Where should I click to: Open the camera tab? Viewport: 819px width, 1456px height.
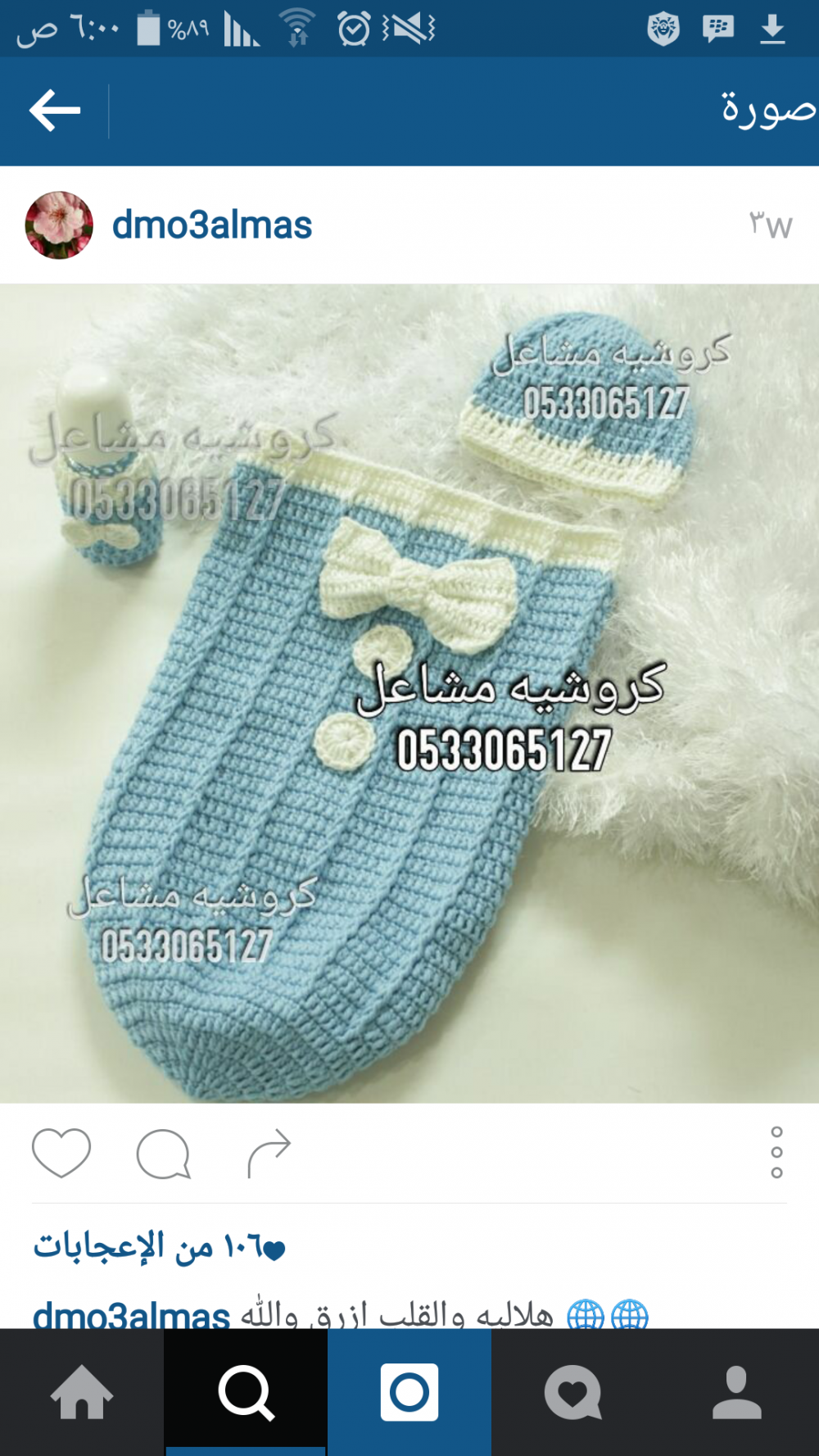pos(409,1392)
